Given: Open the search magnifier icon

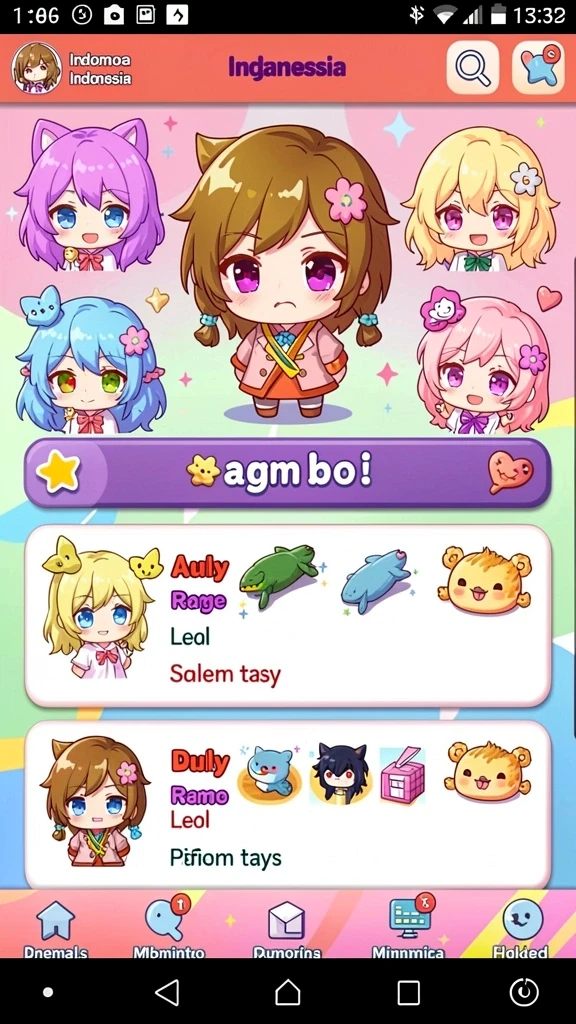Looking at the screenshot, I should [473, 67].
